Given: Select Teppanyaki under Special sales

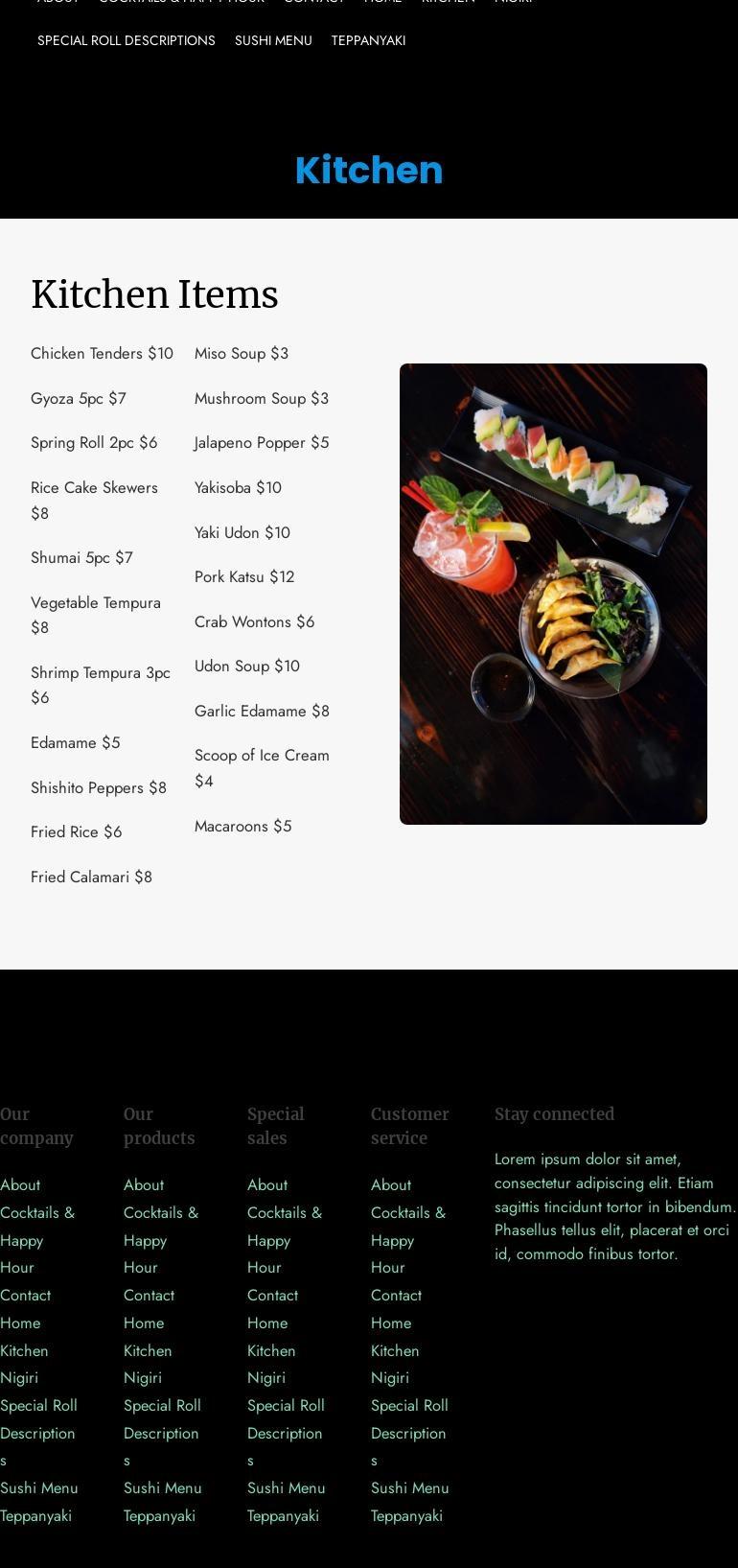Looking at the screenshot, I should (x=283, y=1515).
